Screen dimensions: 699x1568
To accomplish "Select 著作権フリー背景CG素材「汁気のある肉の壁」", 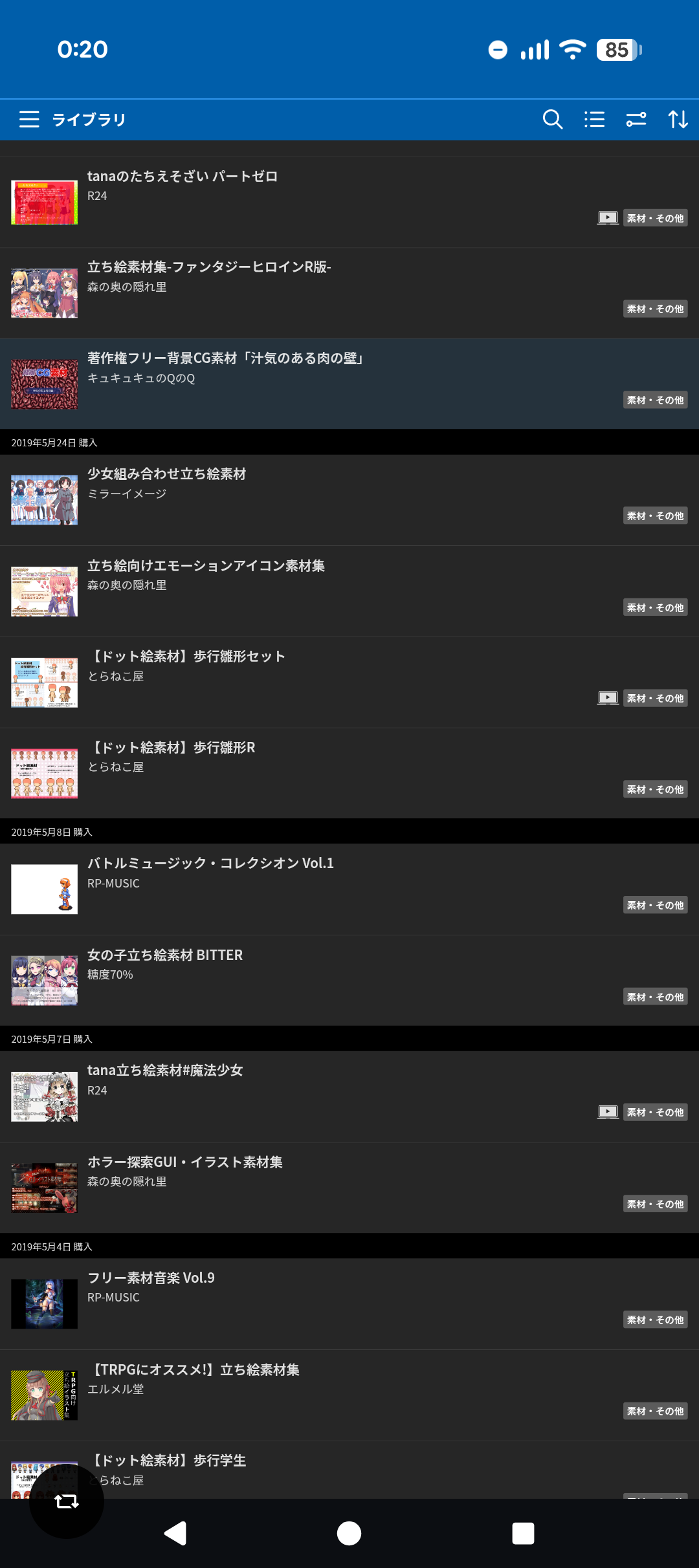I will pos(349,384).
